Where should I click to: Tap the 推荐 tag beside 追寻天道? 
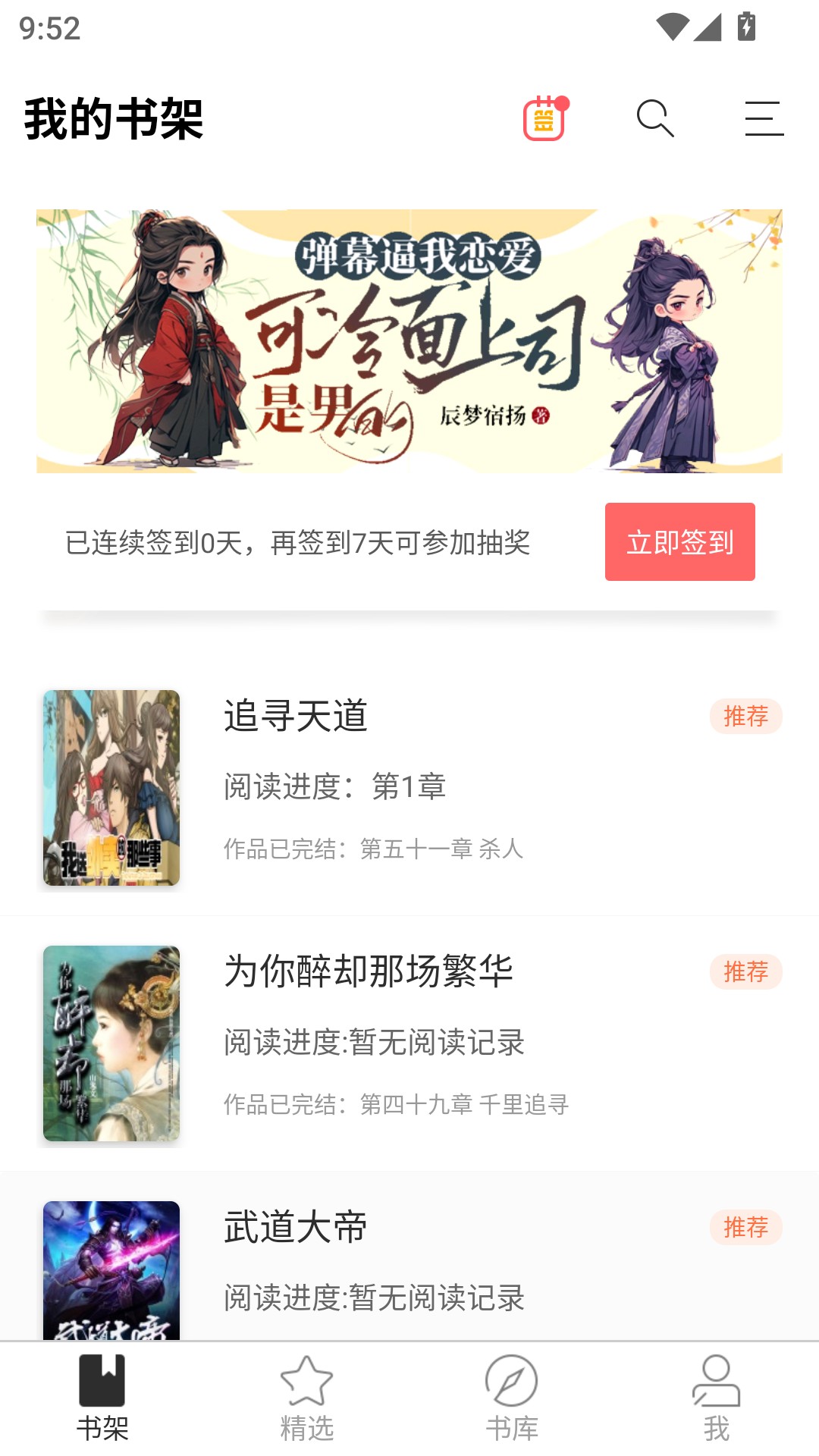(x=744, y=715)
